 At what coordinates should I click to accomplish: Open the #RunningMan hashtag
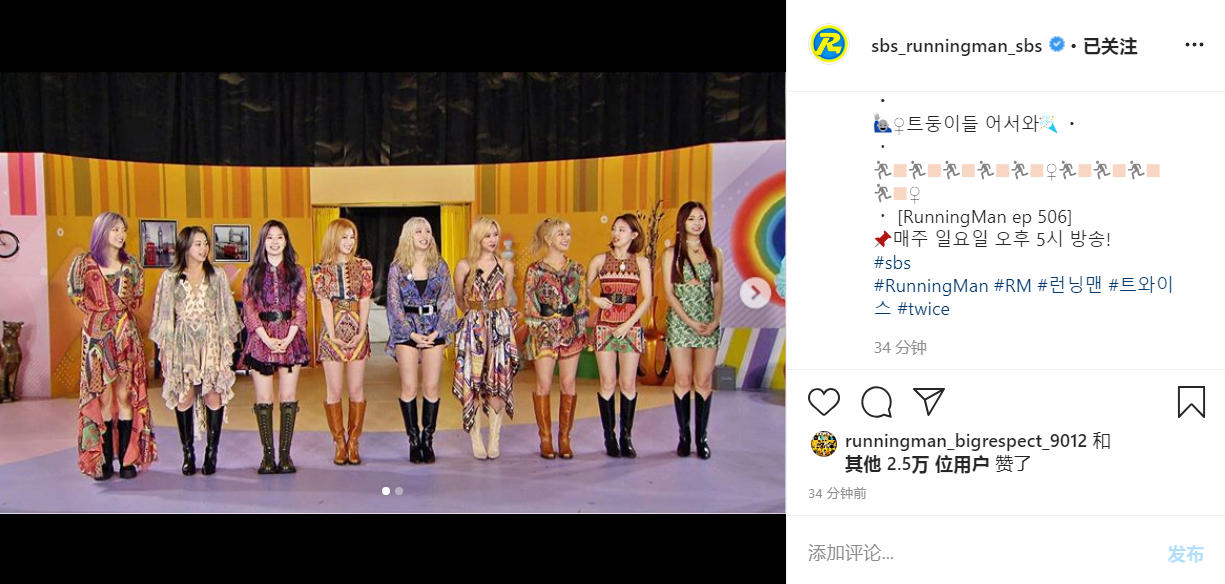tap(930, 286)
